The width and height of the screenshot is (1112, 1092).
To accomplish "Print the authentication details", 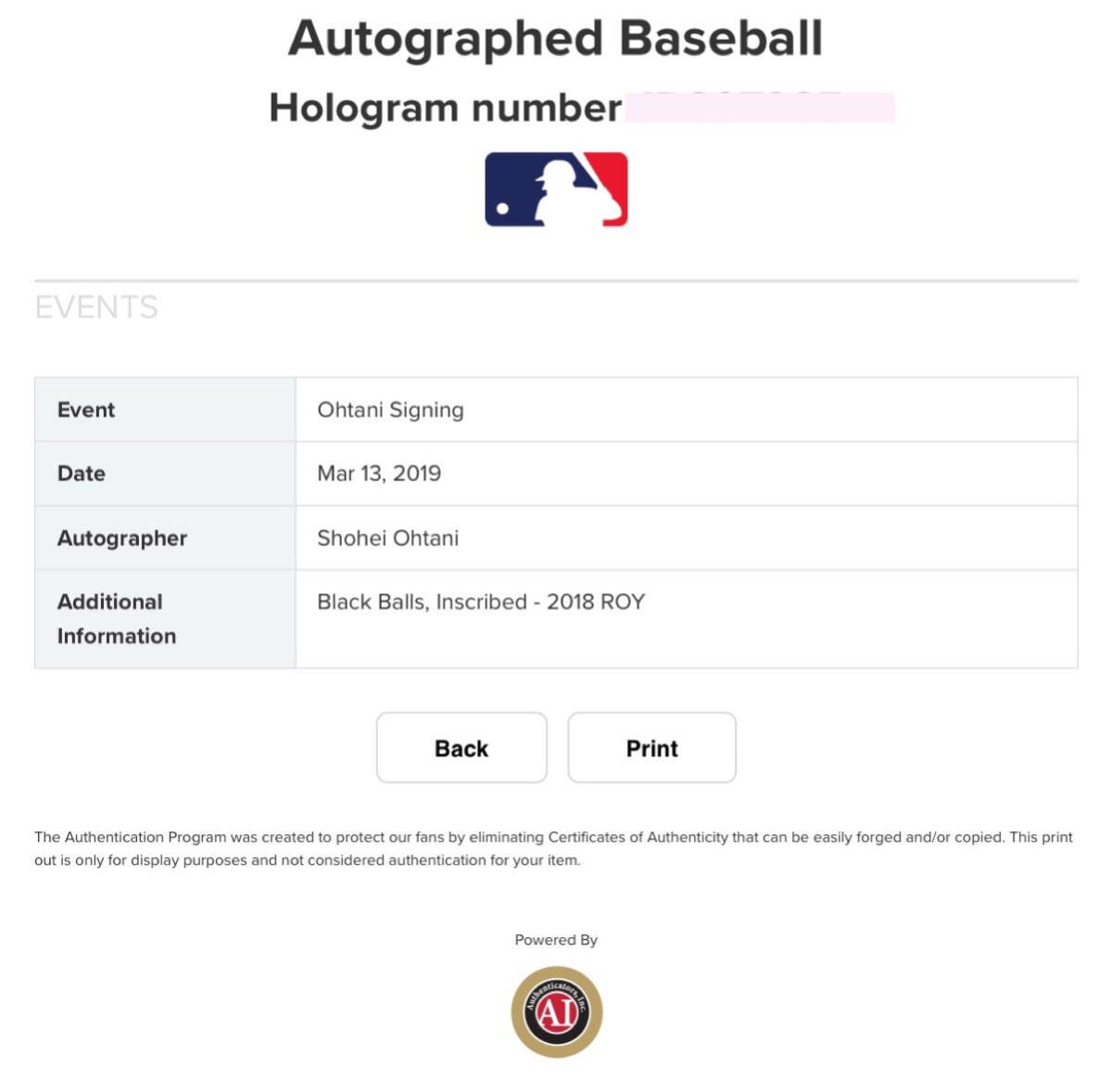I will click(651, 748).
